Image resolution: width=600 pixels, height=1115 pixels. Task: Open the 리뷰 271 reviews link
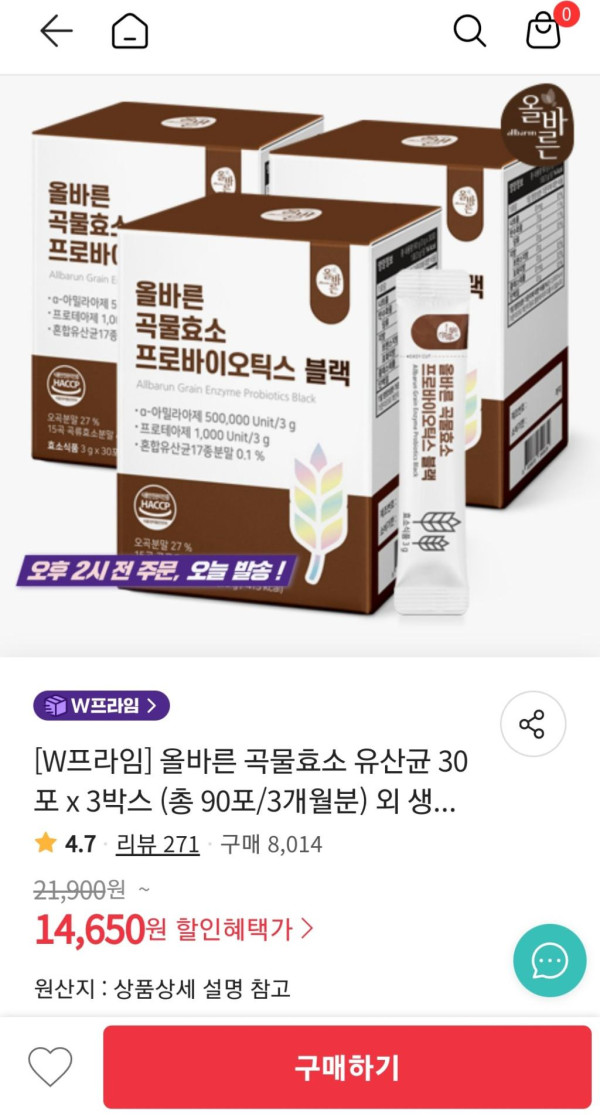[158, 844]
